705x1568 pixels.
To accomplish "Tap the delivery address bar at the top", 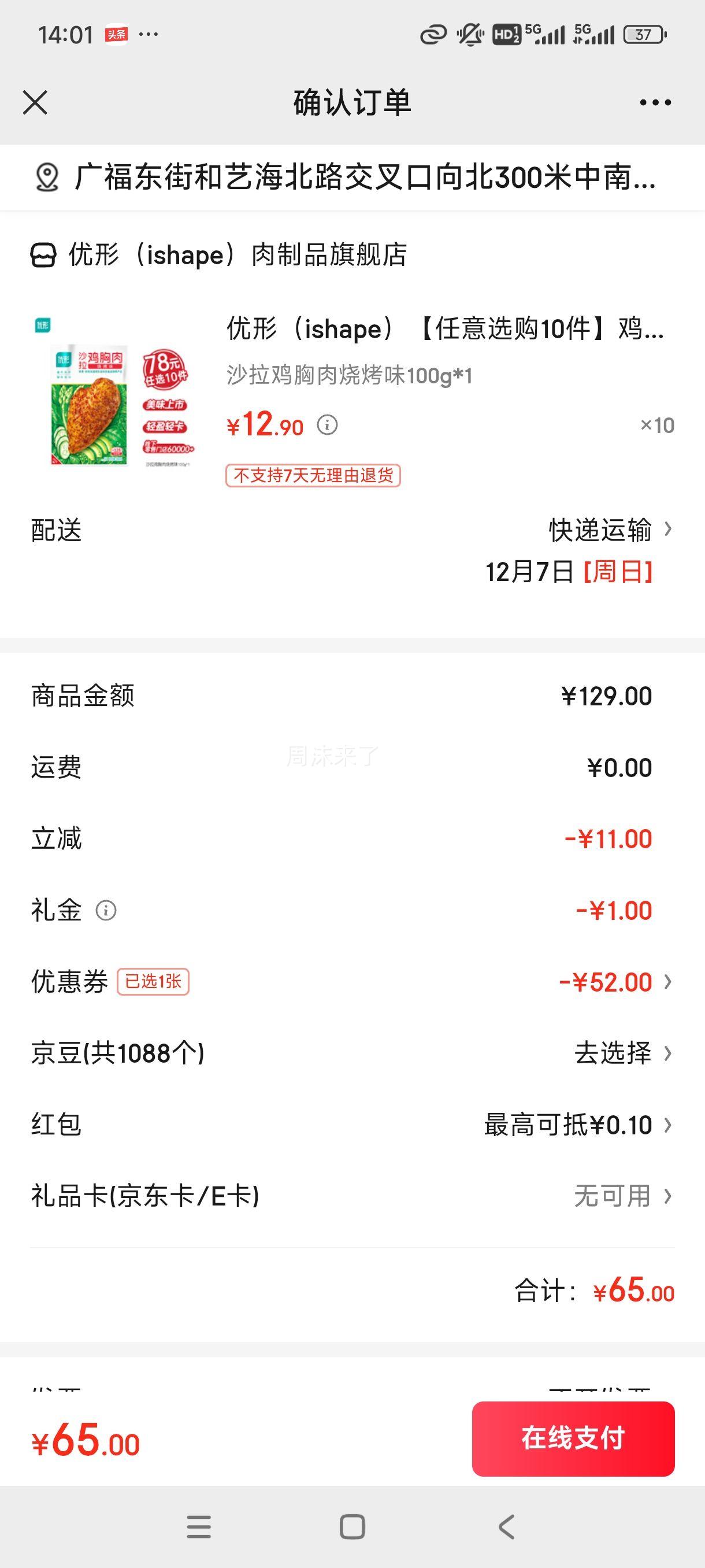I will (353, 178).
